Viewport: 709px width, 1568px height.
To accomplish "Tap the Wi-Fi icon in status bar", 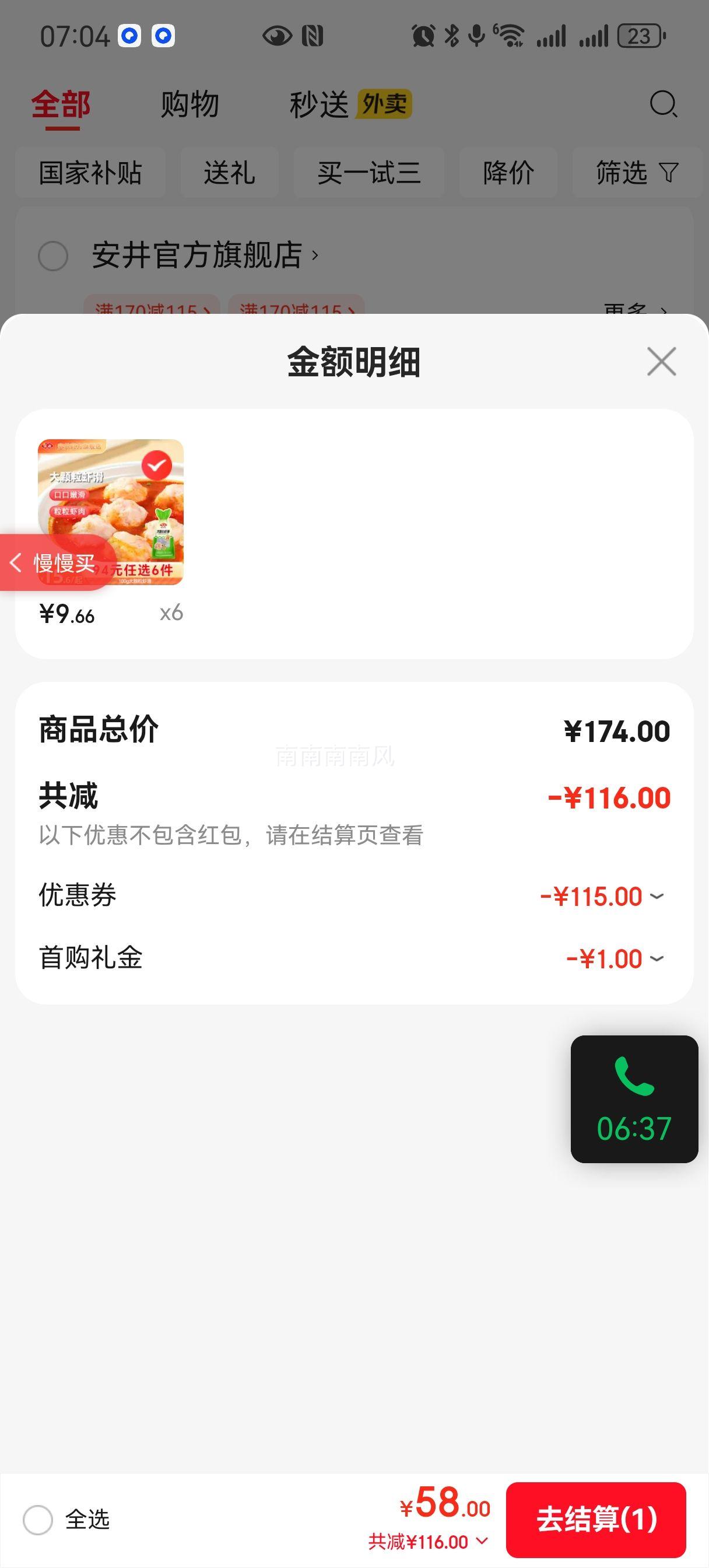I will pos(509,37).
